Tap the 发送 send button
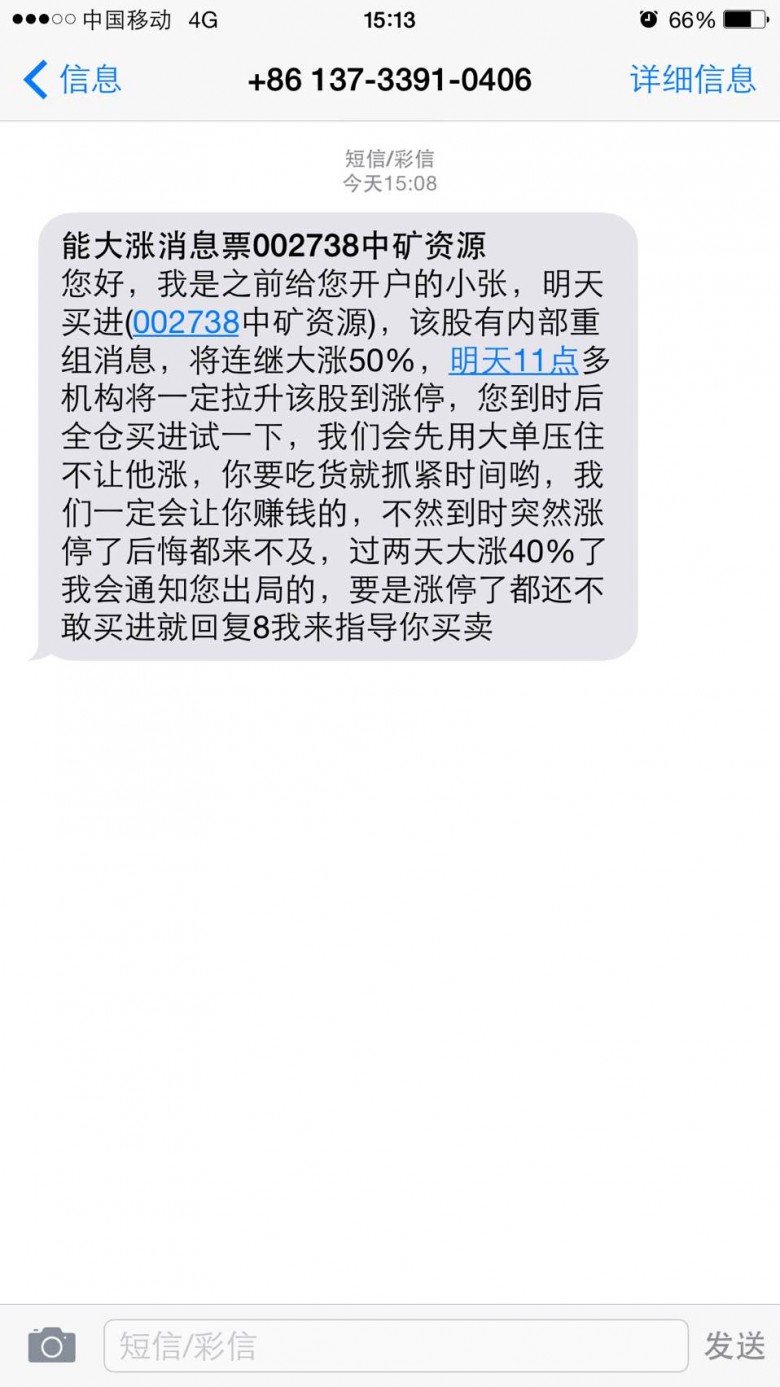The image size is (780, 1387). point(735,1345)
